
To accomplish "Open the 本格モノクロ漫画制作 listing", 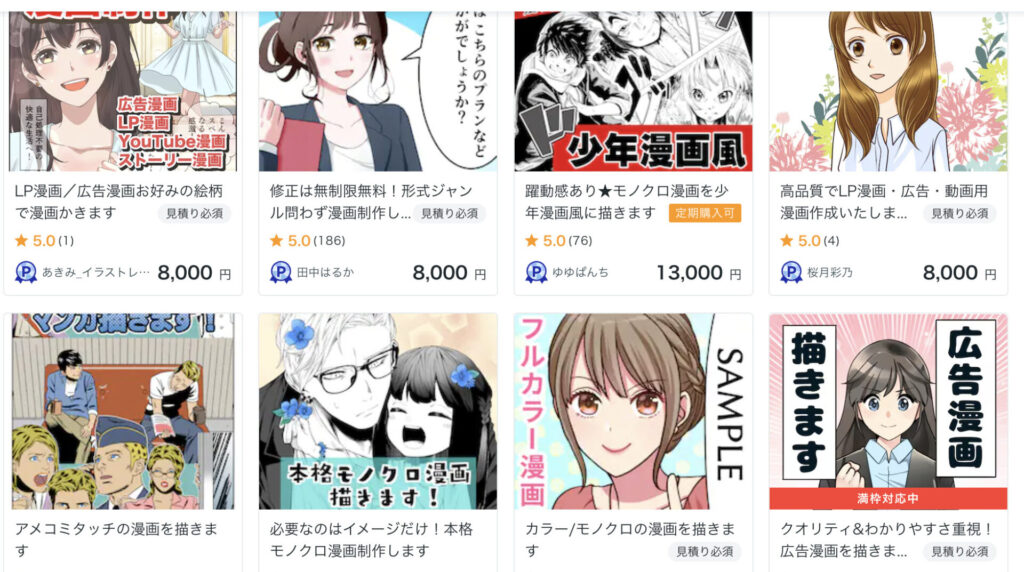I will click(372, 538).
